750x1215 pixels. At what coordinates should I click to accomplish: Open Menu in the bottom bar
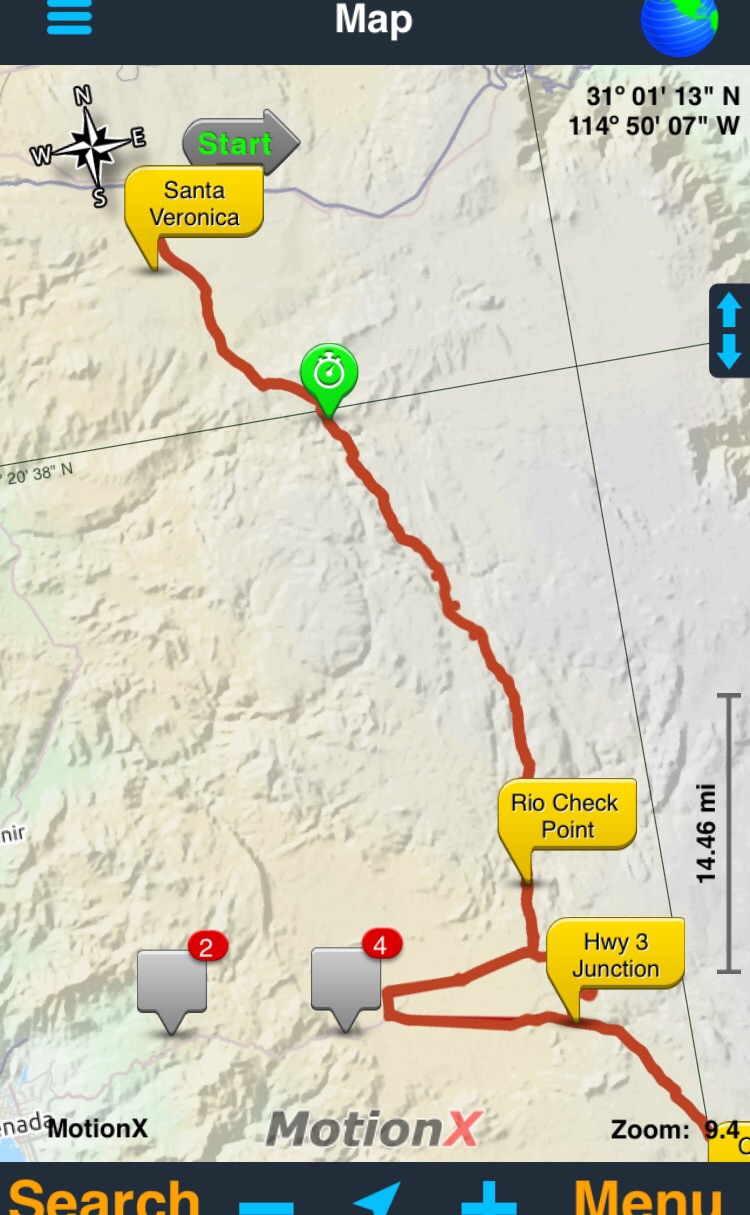tap(648, 1195)
